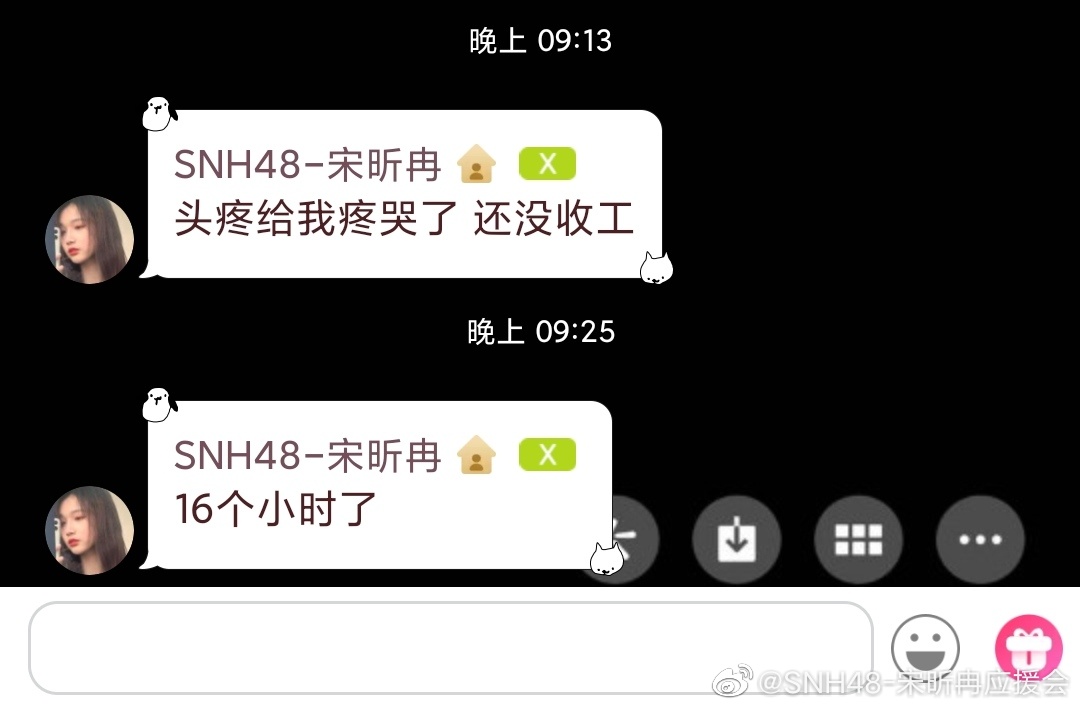Image resolution: width=1080 pixels, height=709 pixels.
Task: Open avatar beside the 16个小时了 message
Action: [x=90, y=530]
